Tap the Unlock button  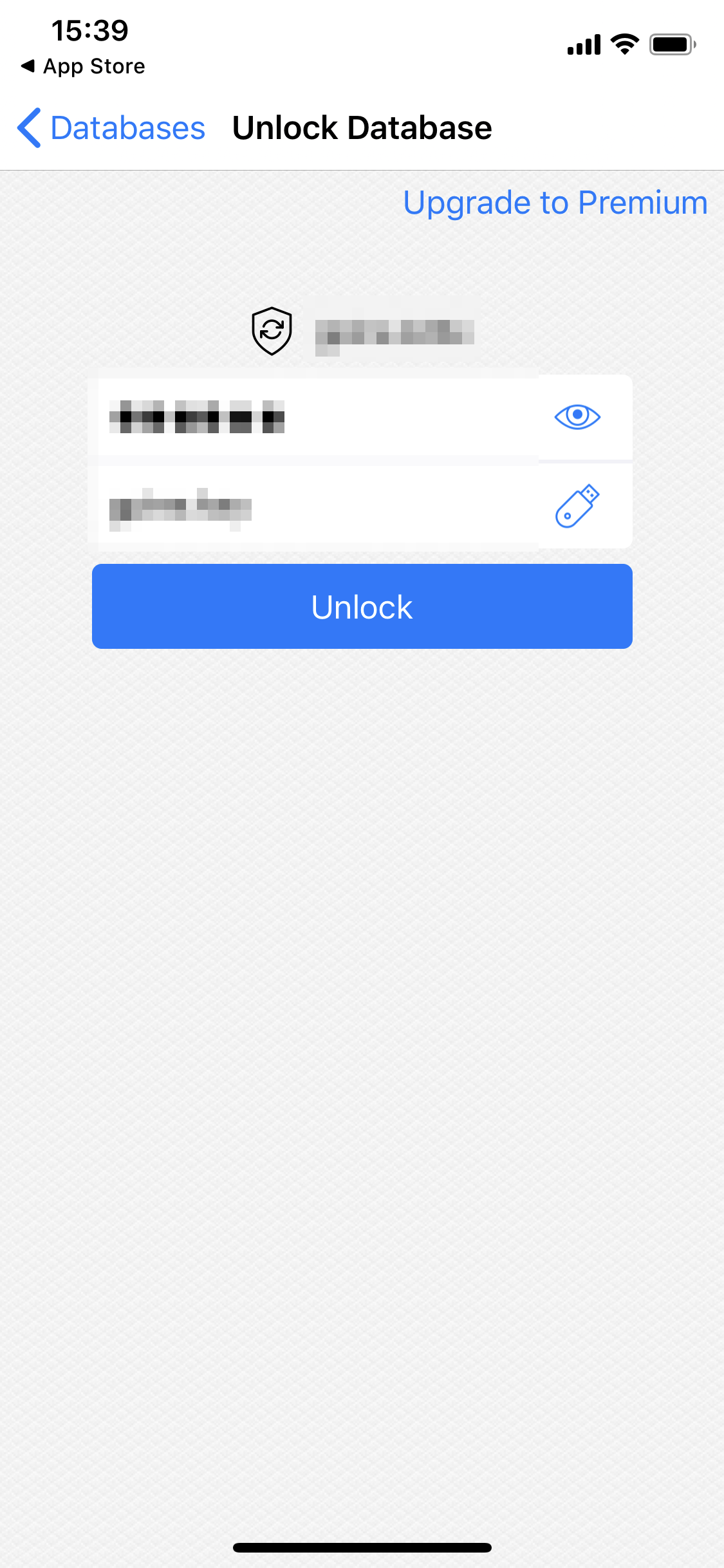pyautogui.click(x=362, y=606)
